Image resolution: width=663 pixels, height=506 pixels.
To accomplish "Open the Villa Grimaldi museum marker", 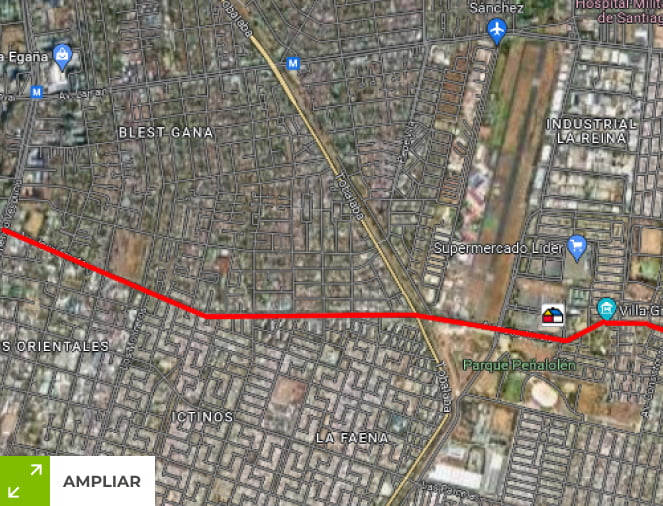I will click(606, 307).
